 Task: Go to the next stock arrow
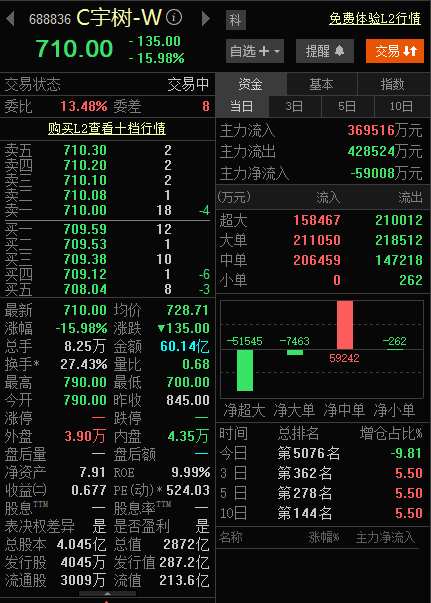(x=206, y=18)
